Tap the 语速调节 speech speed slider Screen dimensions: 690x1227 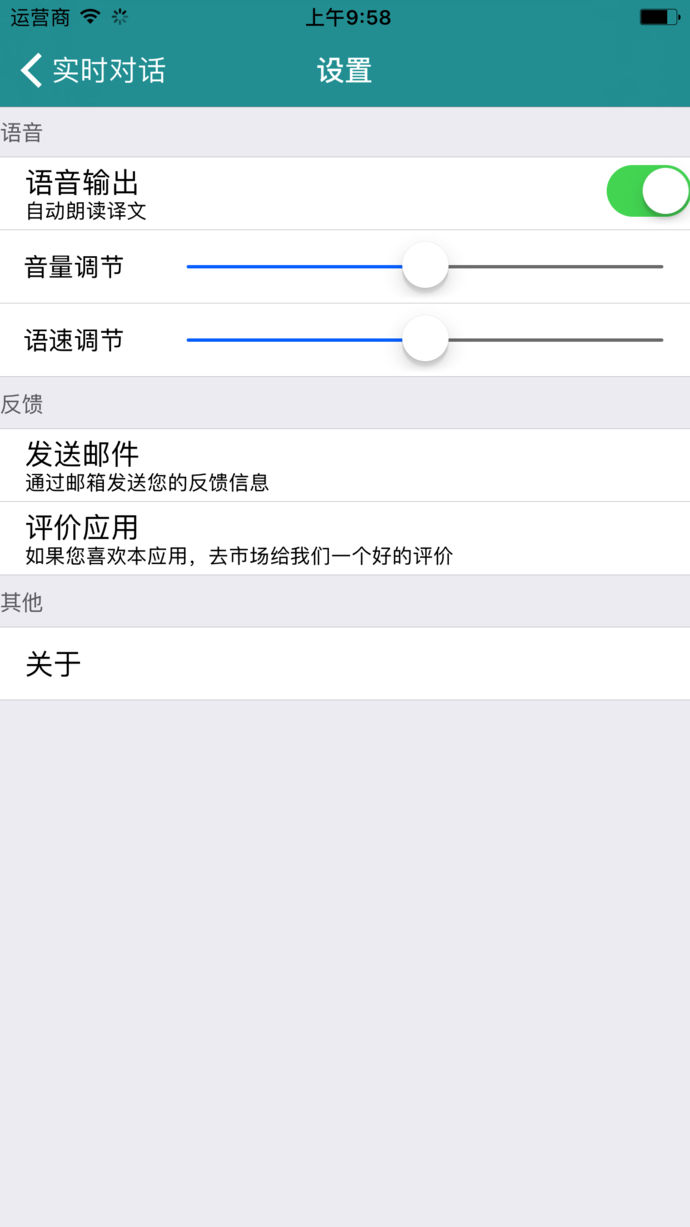pos(425,340)
